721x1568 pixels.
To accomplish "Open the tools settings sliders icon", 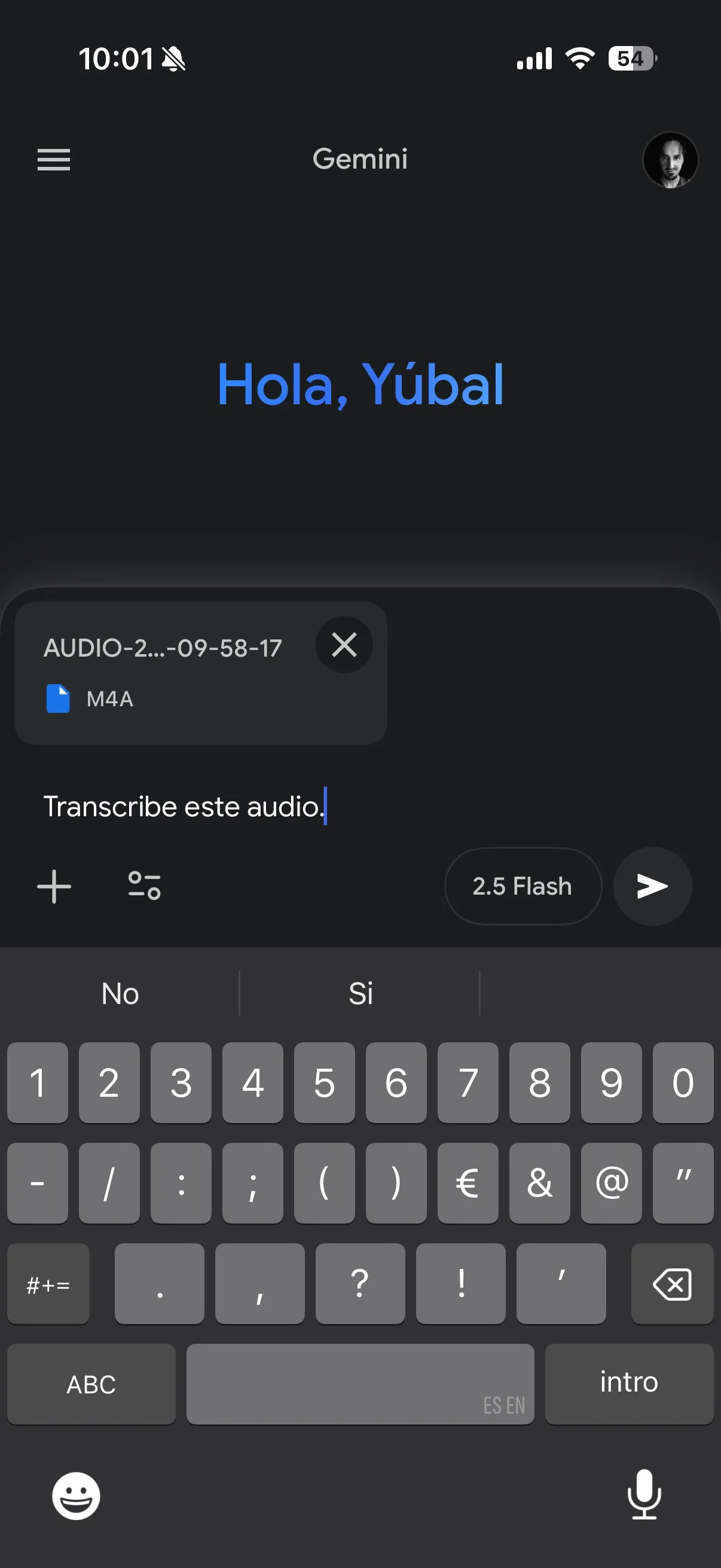I will [x=144, y=886].
